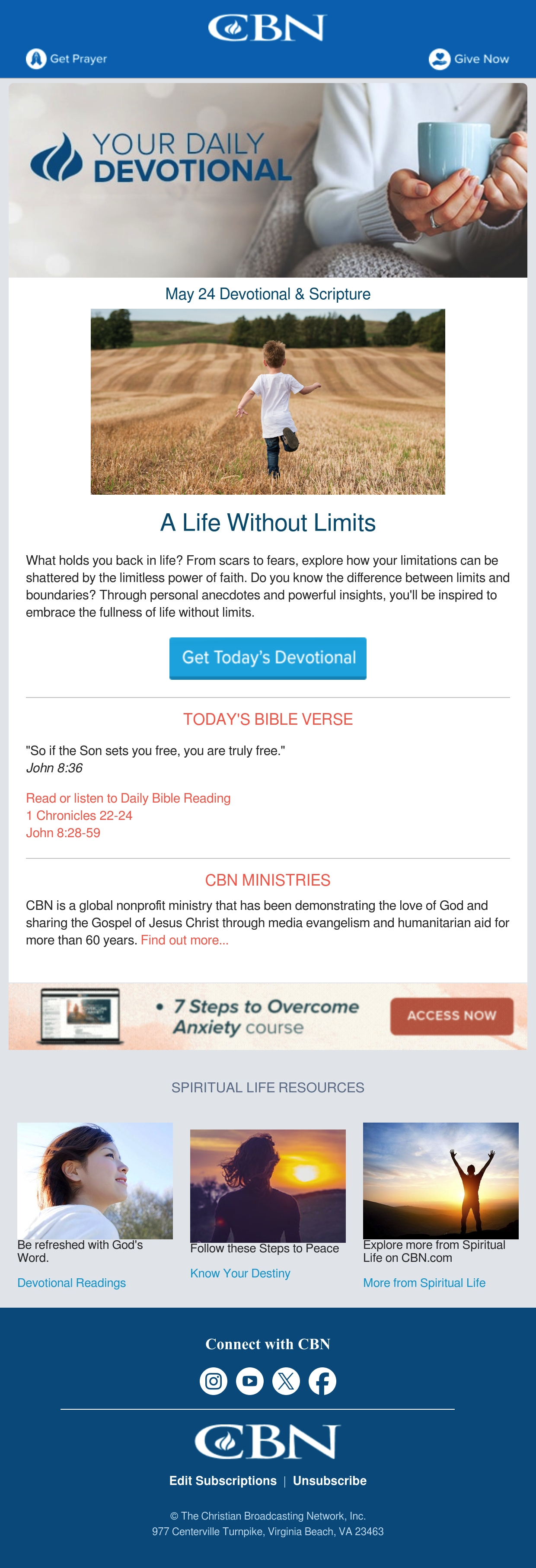Open CBN's YouTube channel icon
This screenshot has height=1568, width=536.
point(249,1381)
